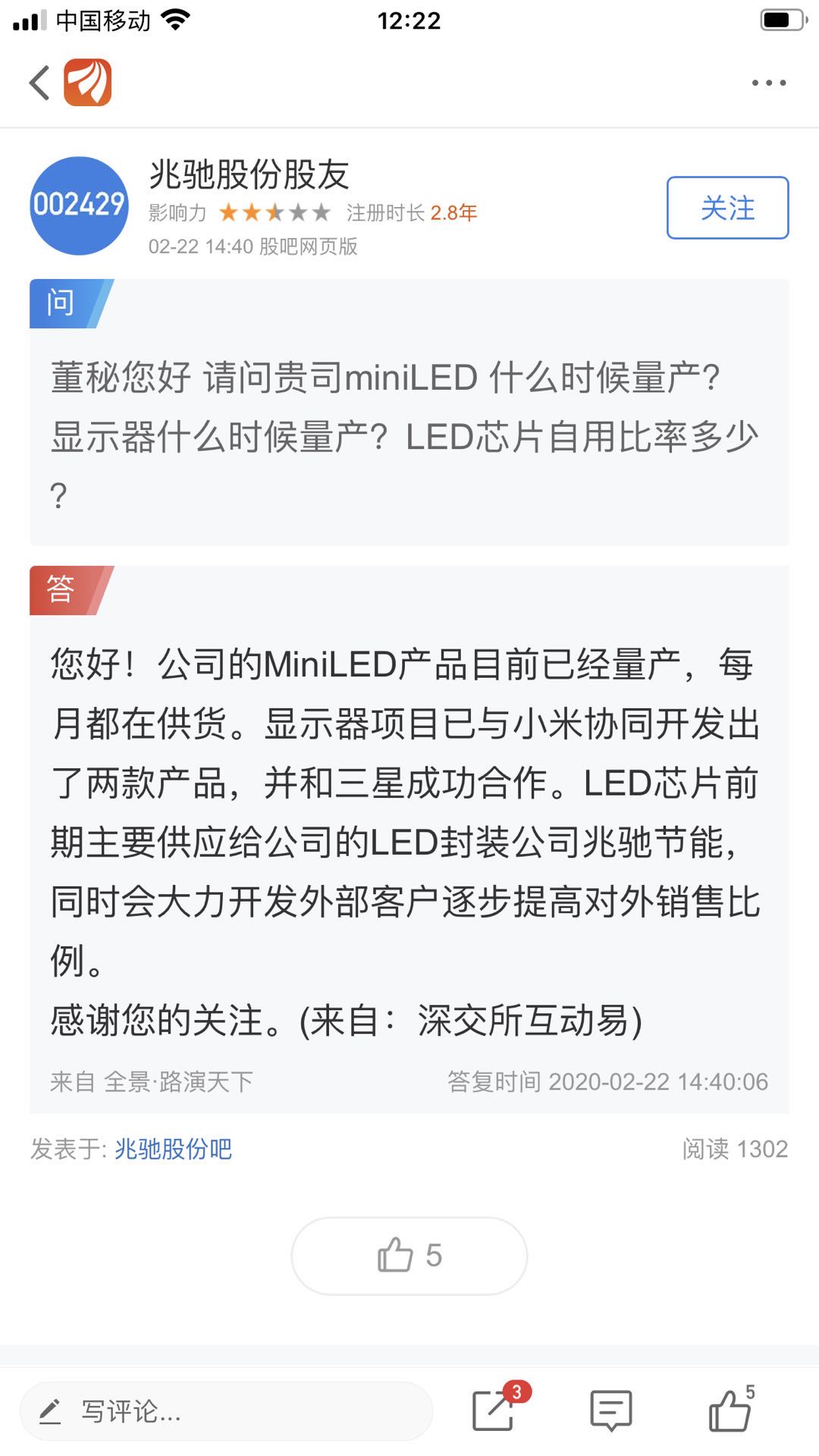Open the three-dot more options menu

767,82
